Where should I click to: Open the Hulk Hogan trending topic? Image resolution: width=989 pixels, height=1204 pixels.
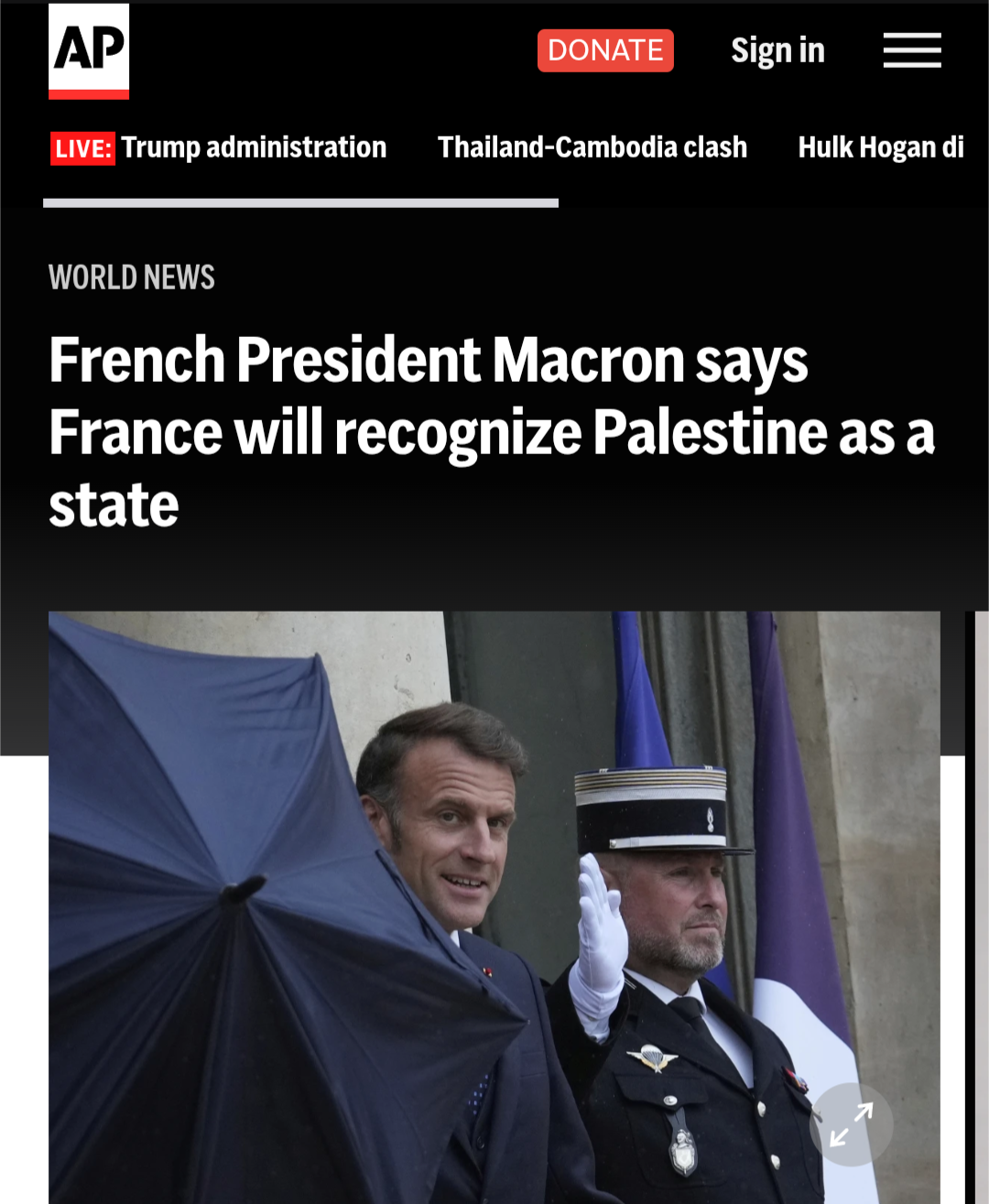[x=880, y=147]
